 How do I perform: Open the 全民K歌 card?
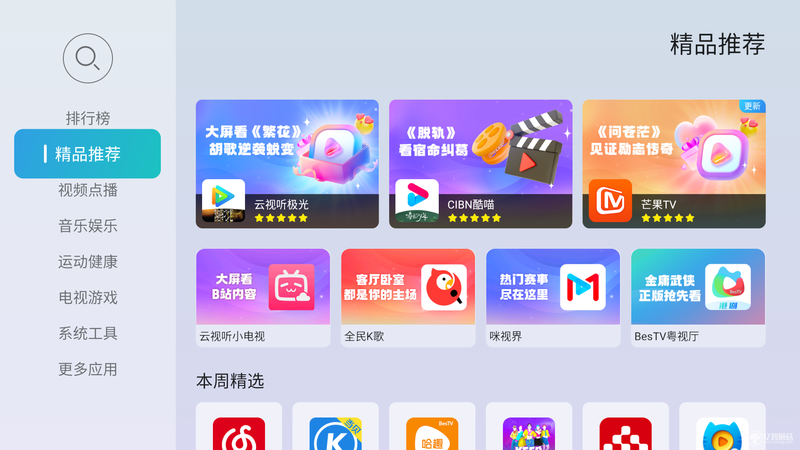pos(408,298)
